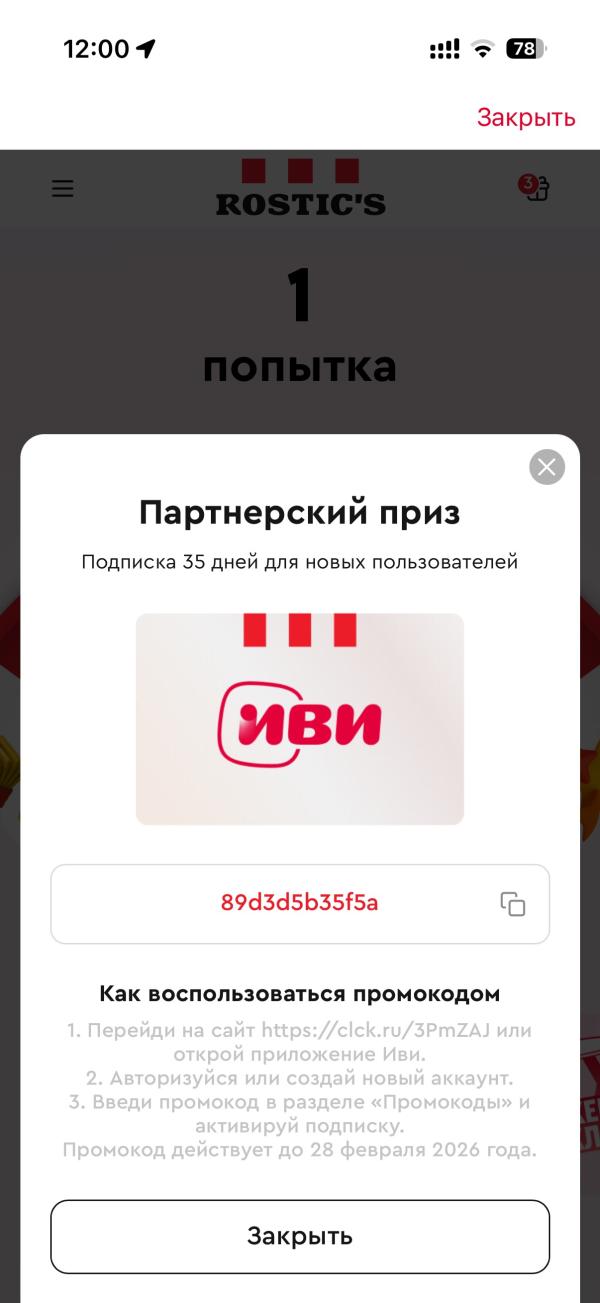Open the hamburger menu
This screenshot has width=600, height=1303.
(63, 188)
